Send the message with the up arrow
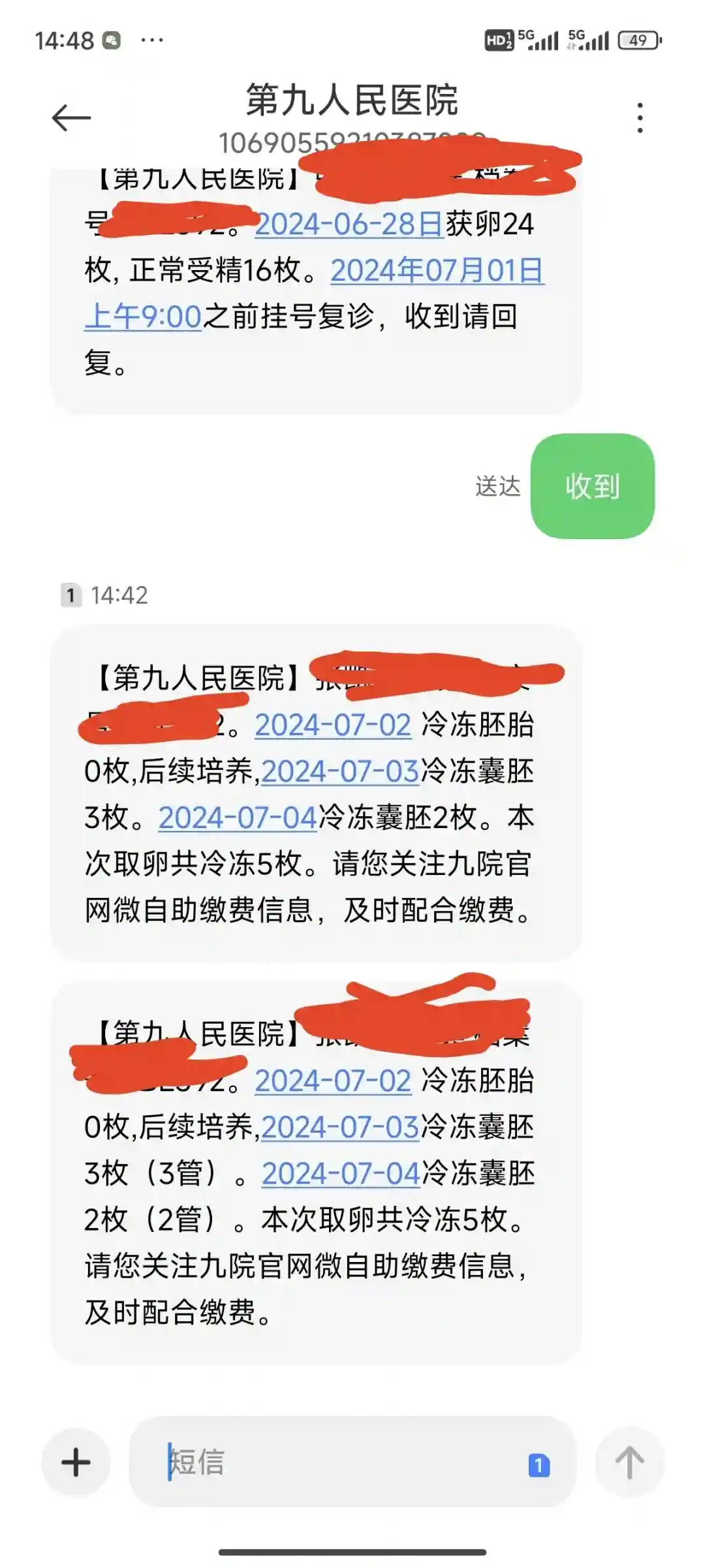Image resolution: width=705 pixels, height=1568 pixels. [x=629, y=1462]
